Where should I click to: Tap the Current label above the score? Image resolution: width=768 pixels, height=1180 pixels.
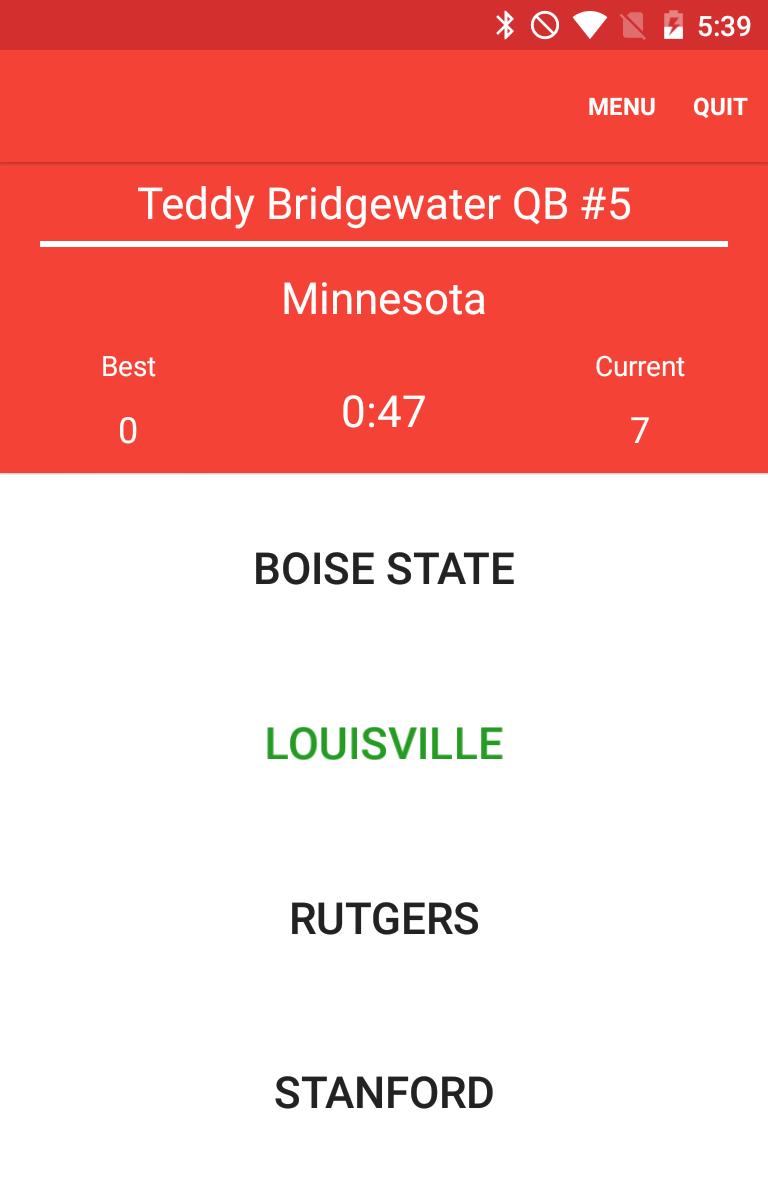click(x=640, y=366)
